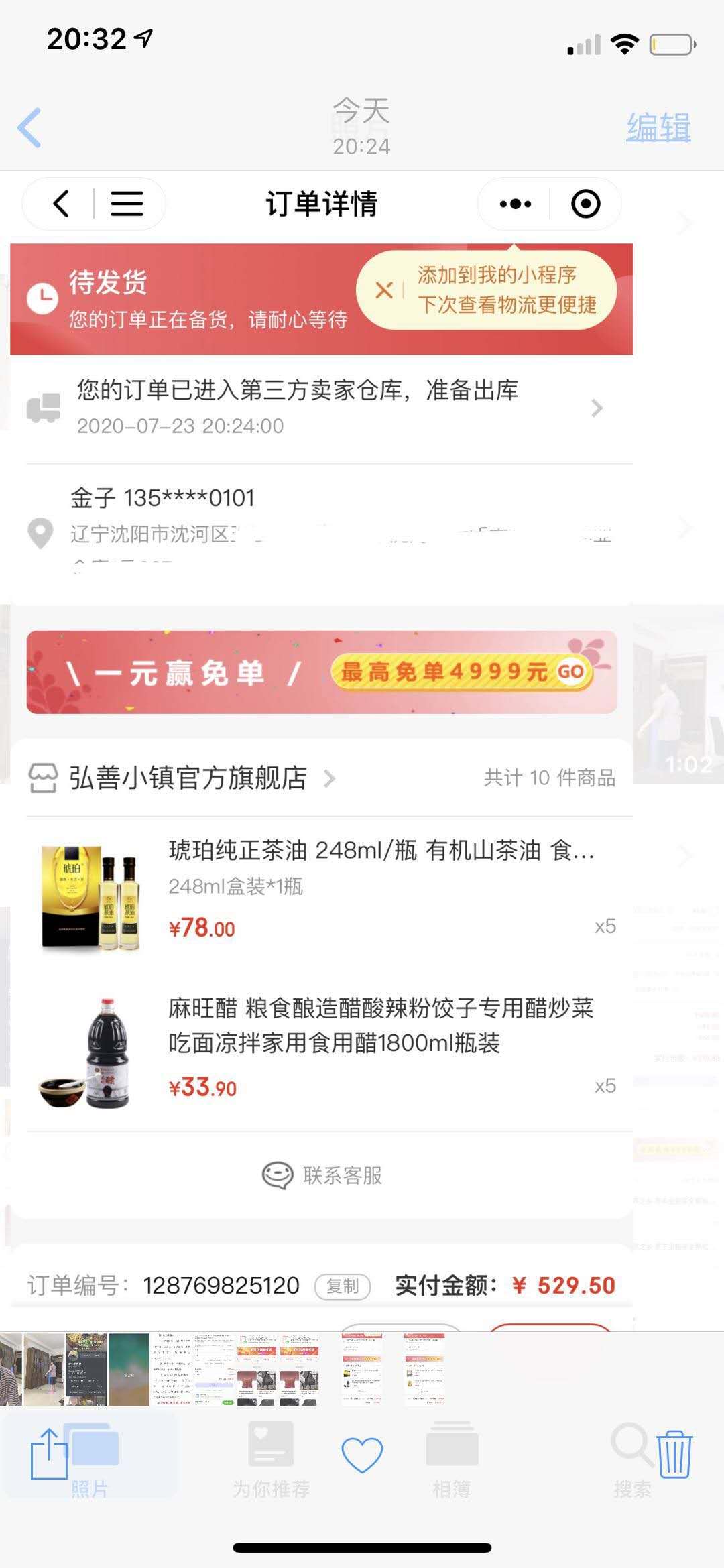Tap 编辑 to edit this photo
The height and width of the screenshot is (1568, 724).
658,127
